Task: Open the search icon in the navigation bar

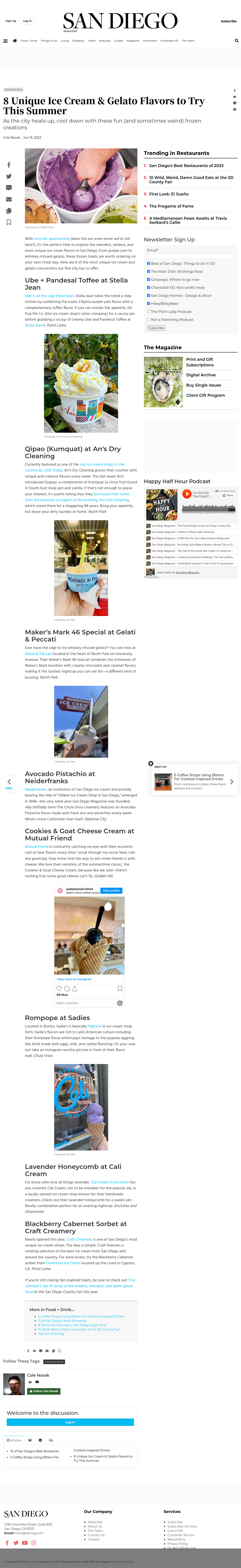Action: point(237,41)
